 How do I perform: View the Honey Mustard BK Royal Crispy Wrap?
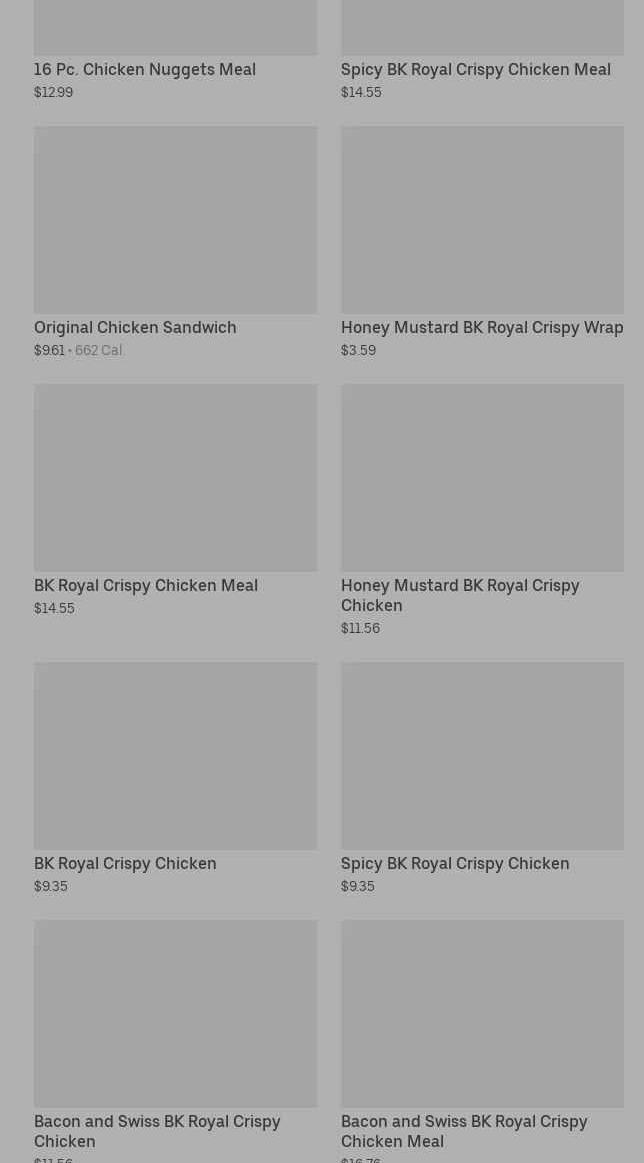[x=482, y=242]
